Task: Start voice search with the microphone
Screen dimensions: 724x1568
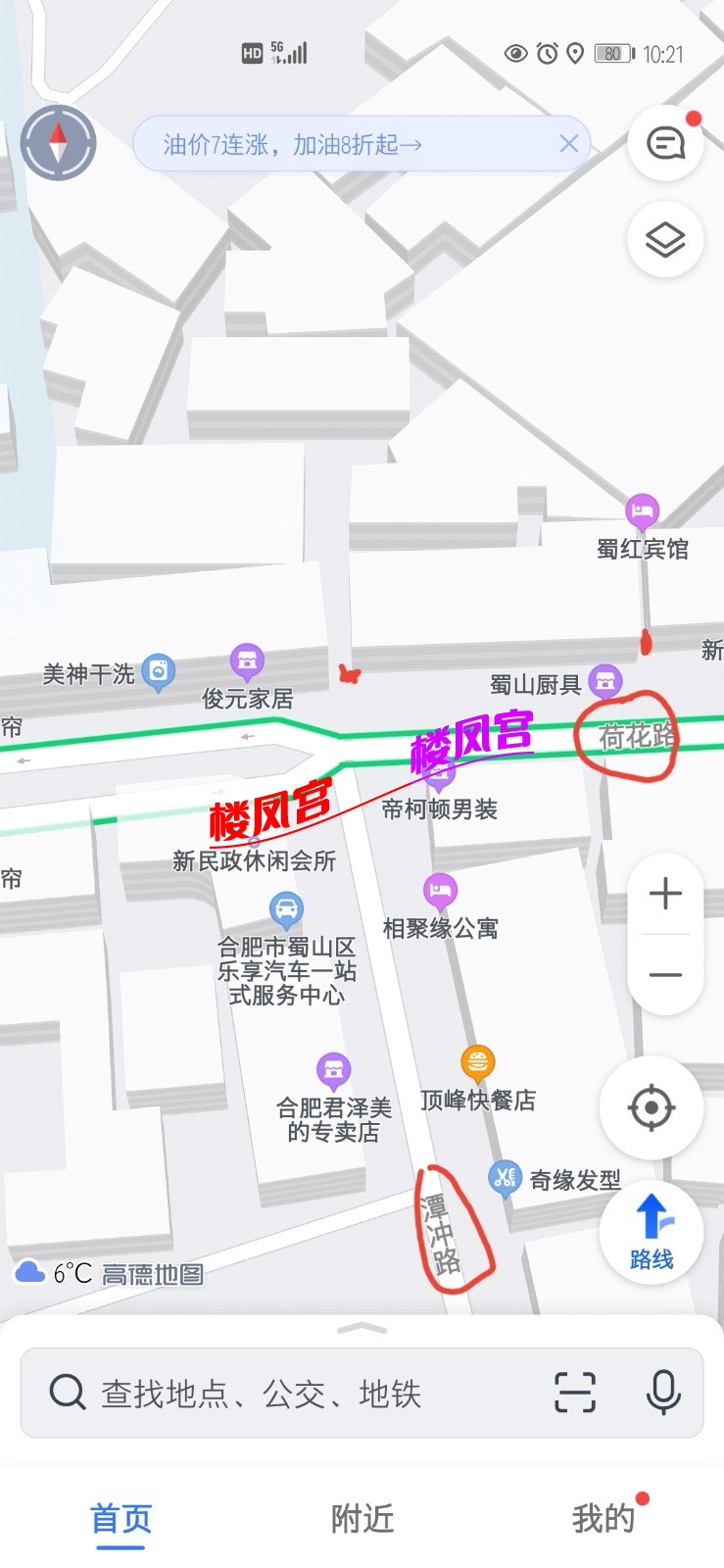Action: click(x=663, y=1392)
